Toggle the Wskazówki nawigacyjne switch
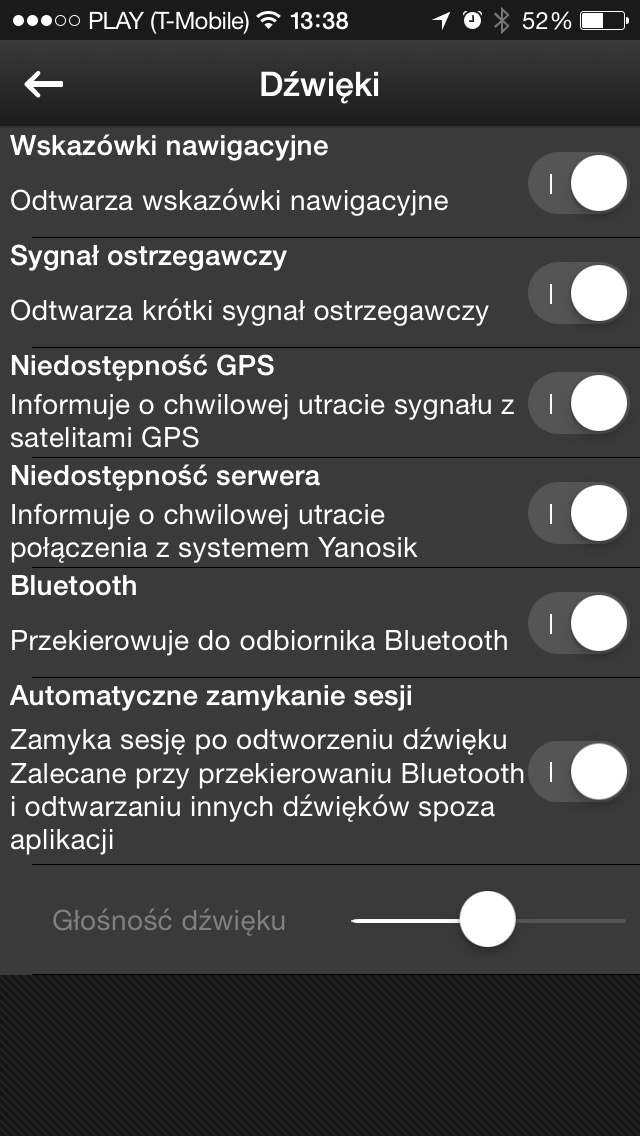Screen dimensions: 640x1136 (578, 182)
